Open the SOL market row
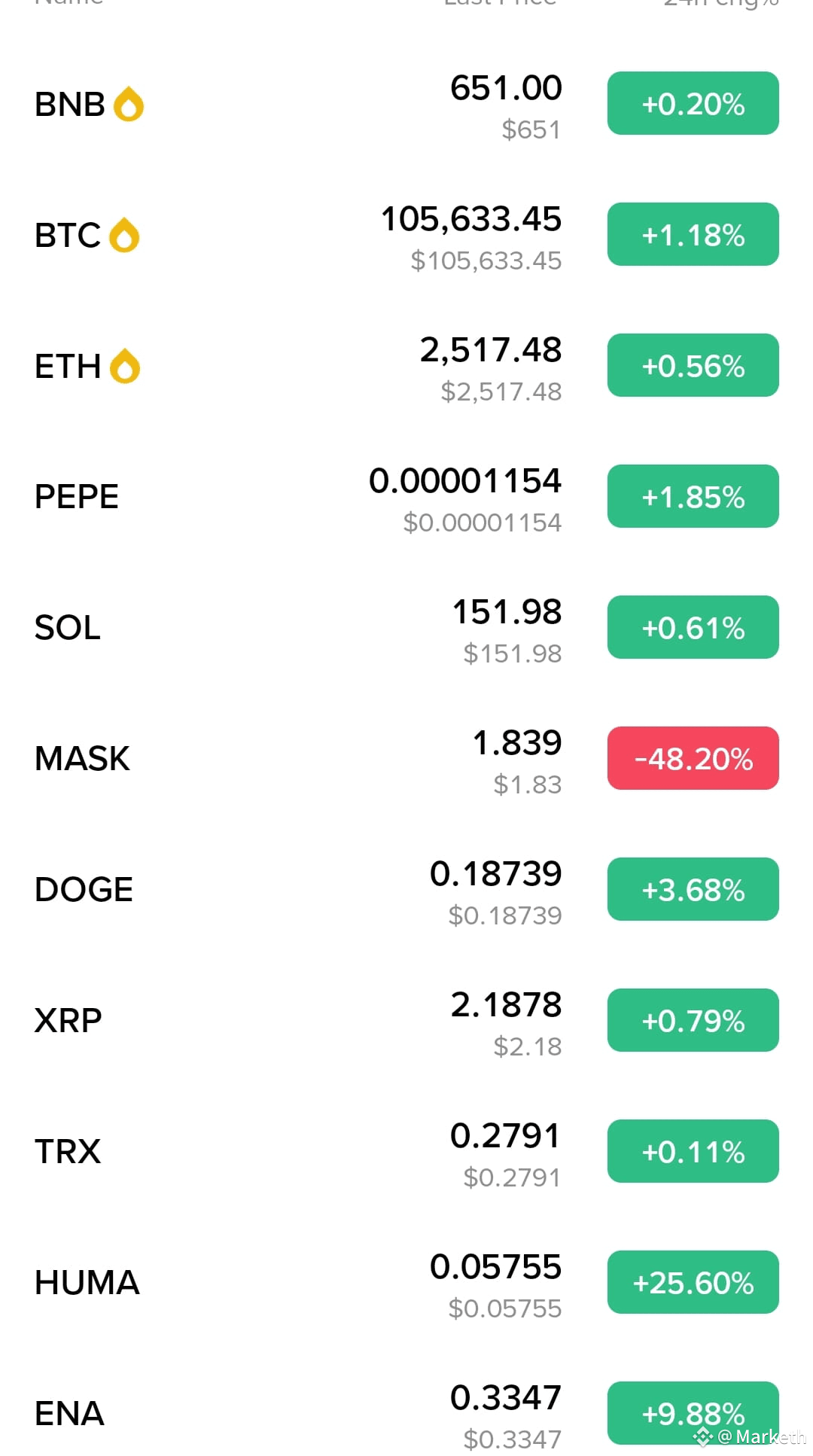 pyautogui.click(x=68, y=627)
